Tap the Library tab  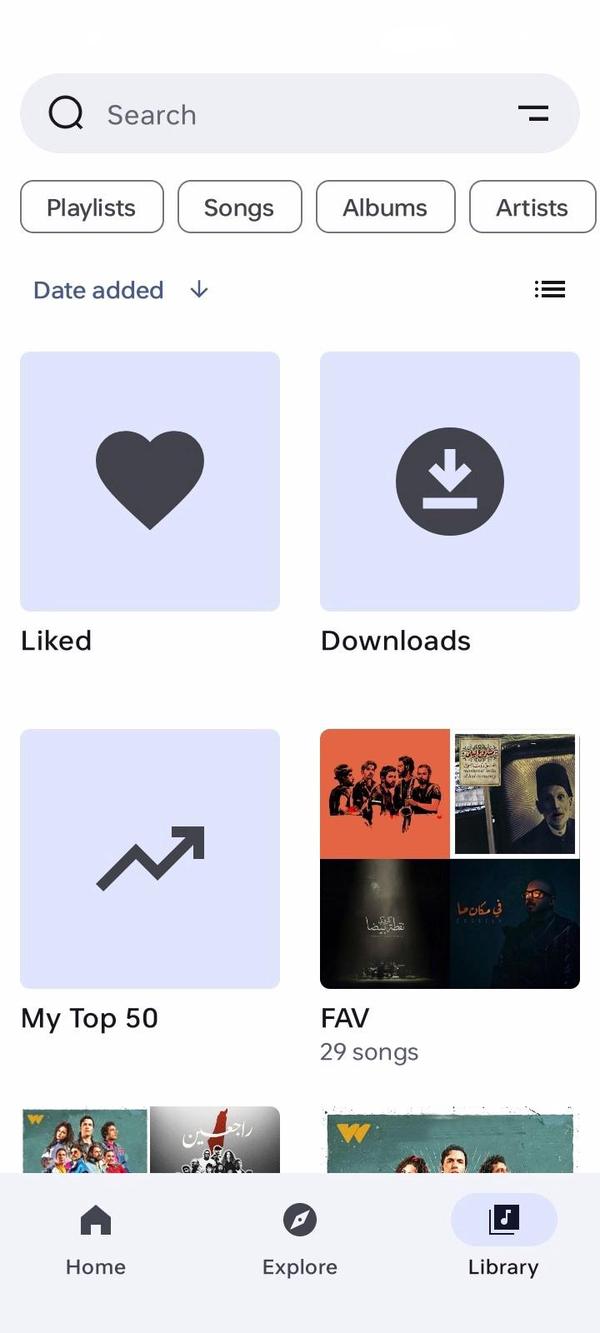pyautogui.click(x=503, y=1239)
